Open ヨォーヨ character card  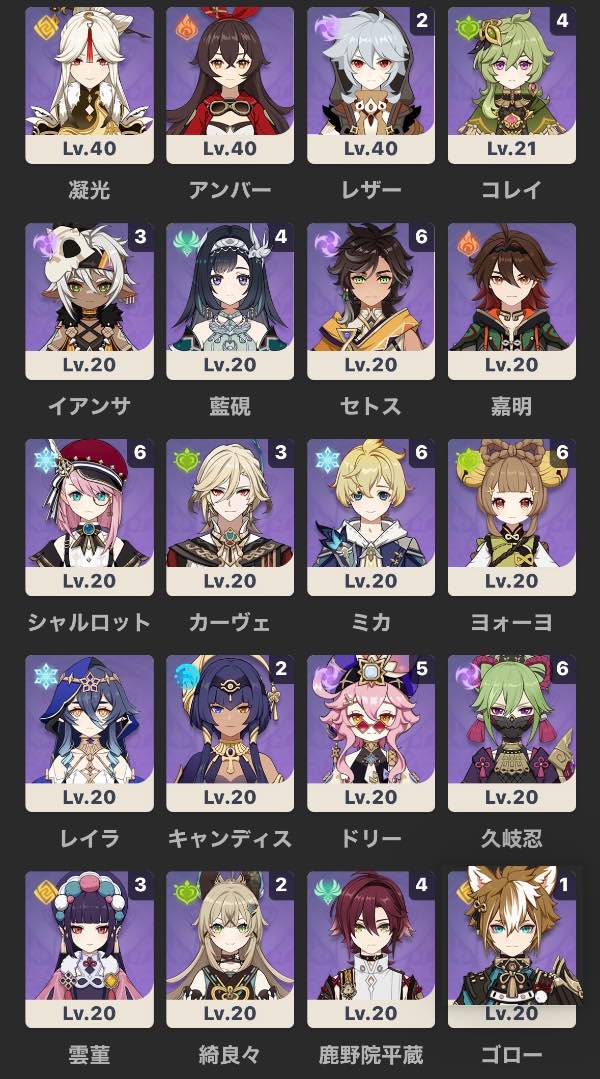pos(512,517)
